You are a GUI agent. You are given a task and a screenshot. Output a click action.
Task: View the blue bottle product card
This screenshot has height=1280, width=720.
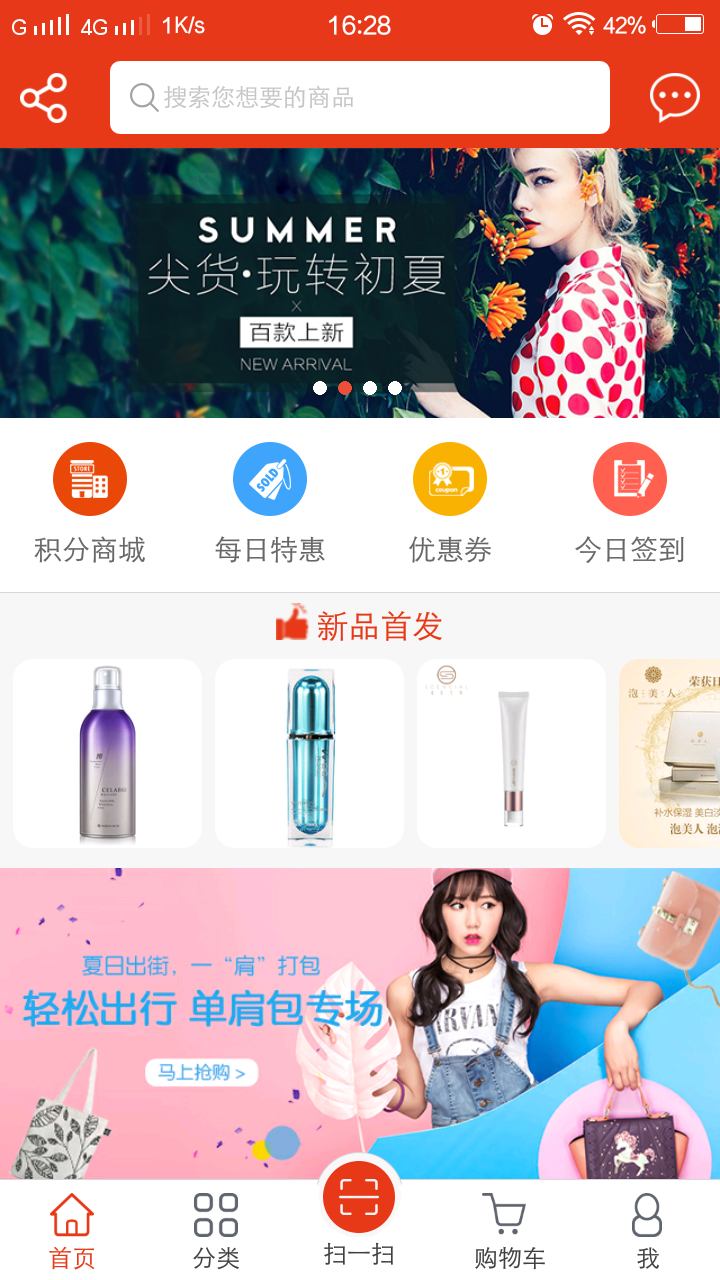(309, 753)
